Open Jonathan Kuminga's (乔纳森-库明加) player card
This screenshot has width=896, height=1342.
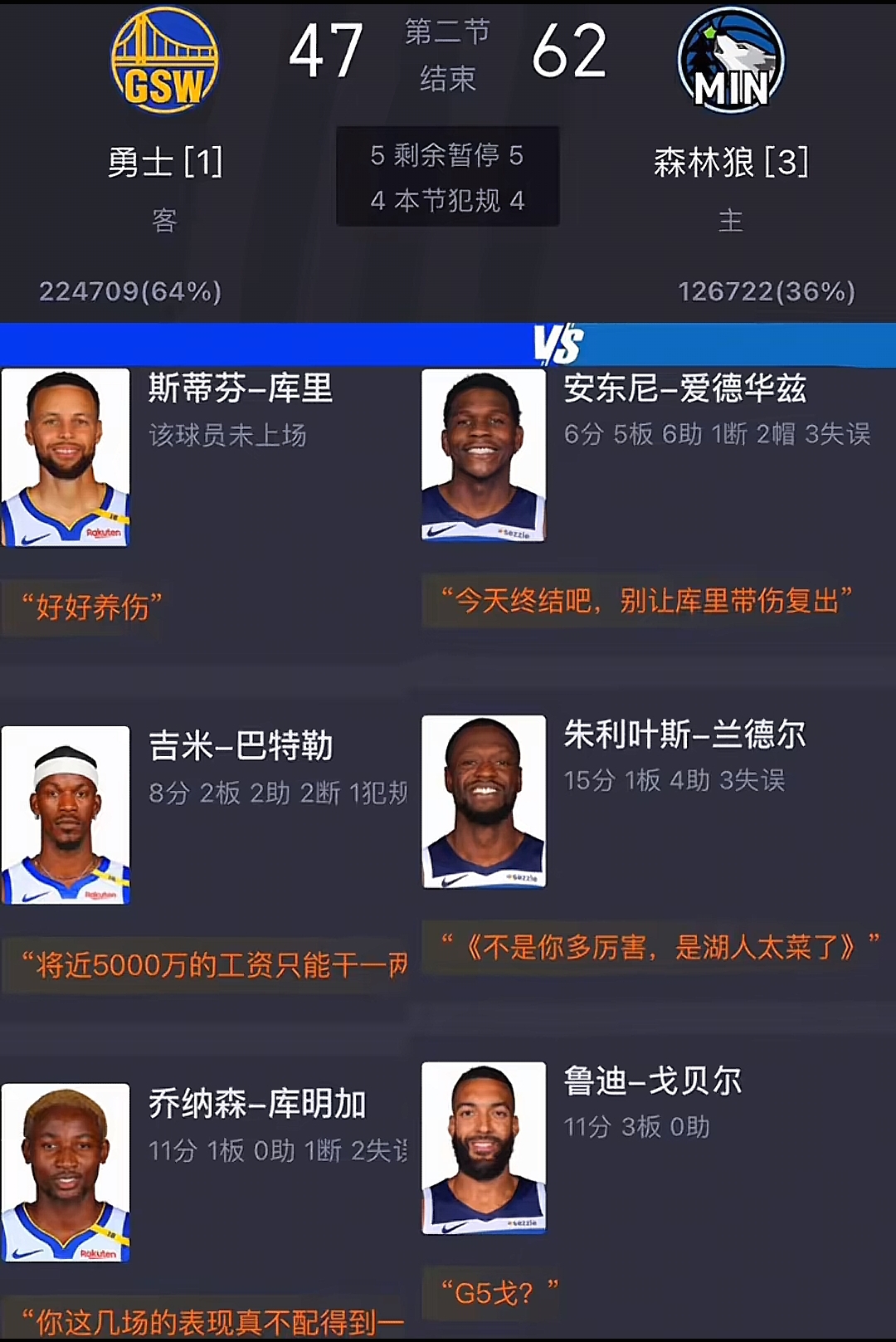pos(66,1172)
